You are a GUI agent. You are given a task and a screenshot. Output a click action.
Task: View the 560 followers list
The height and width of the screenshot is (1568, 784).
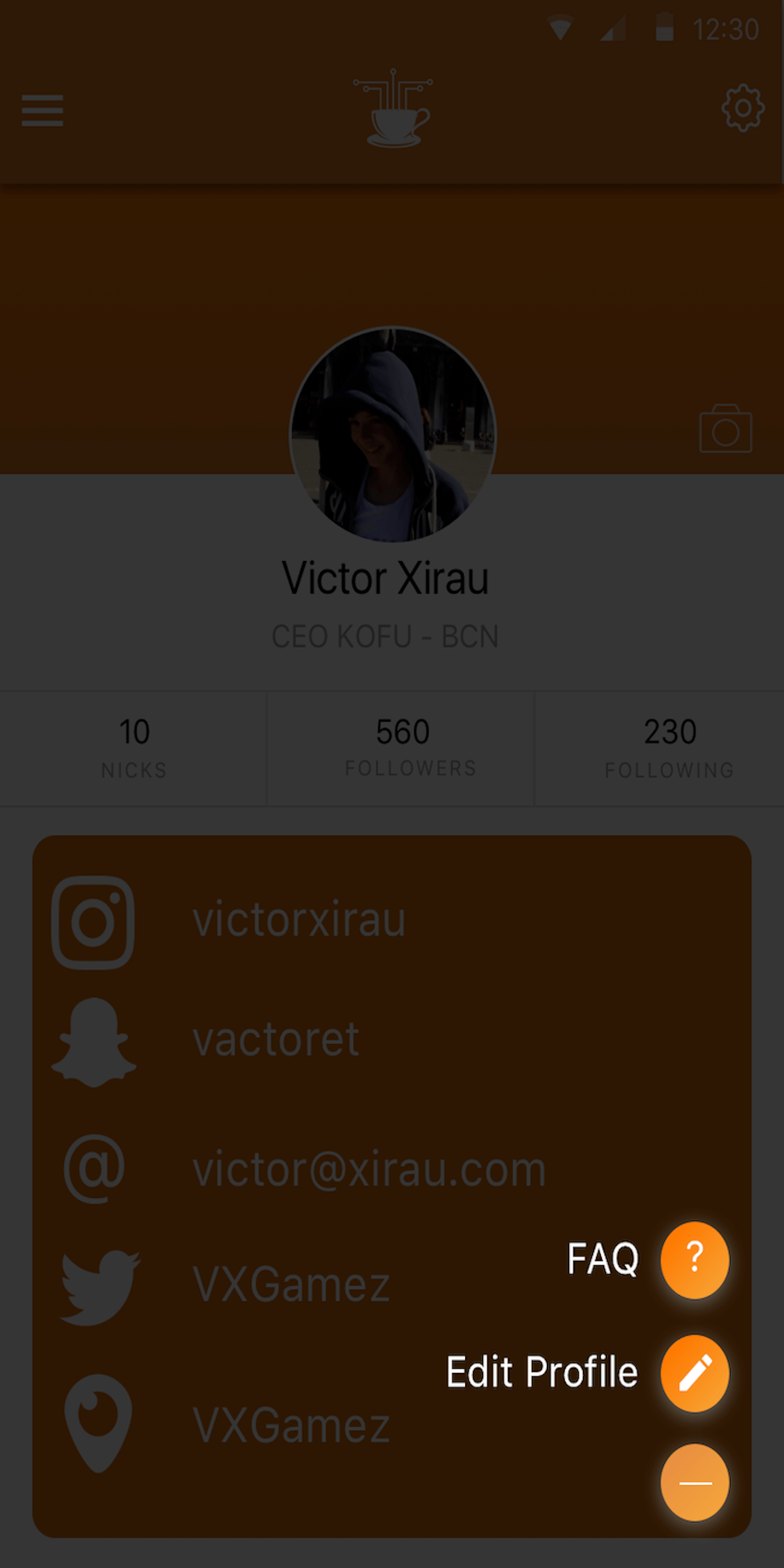[402, 748]
